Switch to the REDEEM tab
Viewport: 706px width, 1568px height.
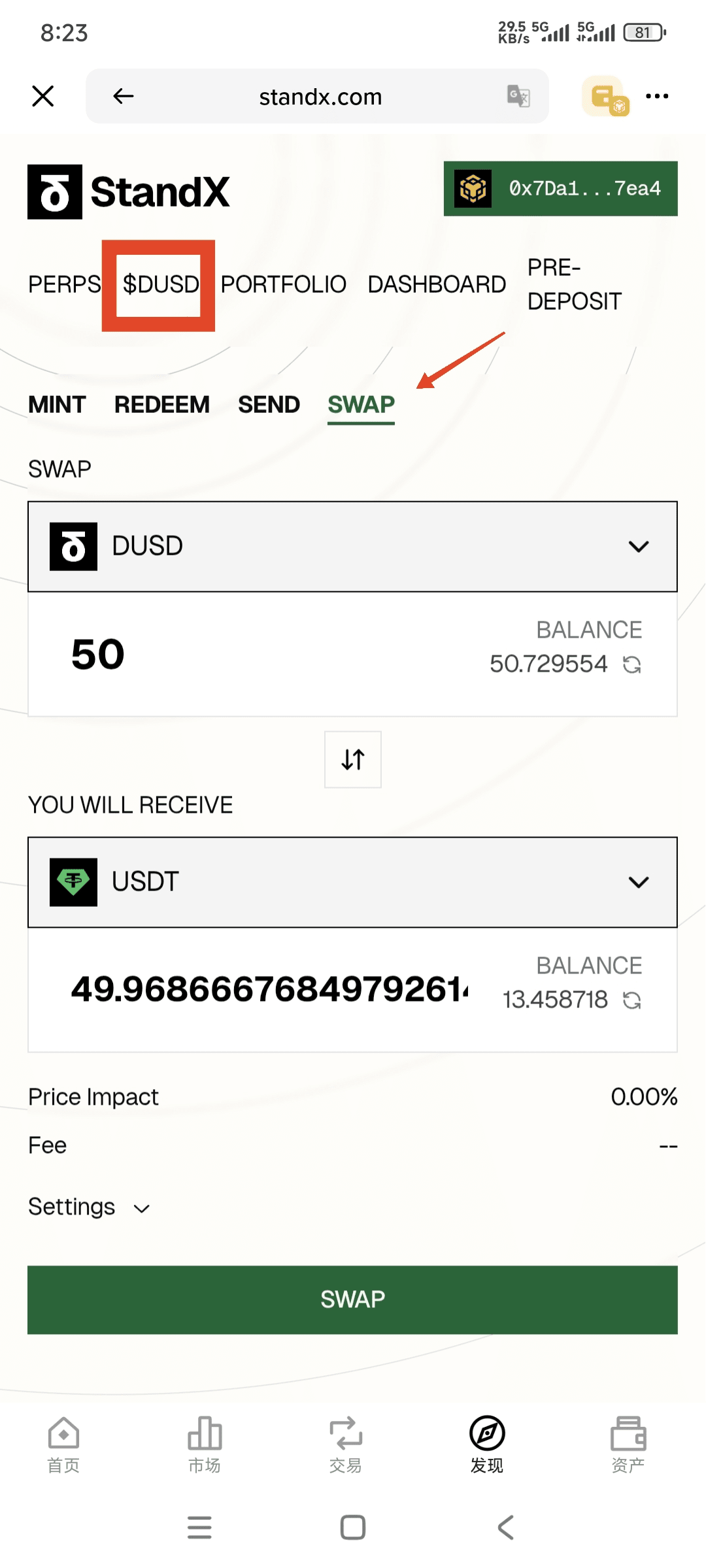point(162,404)
